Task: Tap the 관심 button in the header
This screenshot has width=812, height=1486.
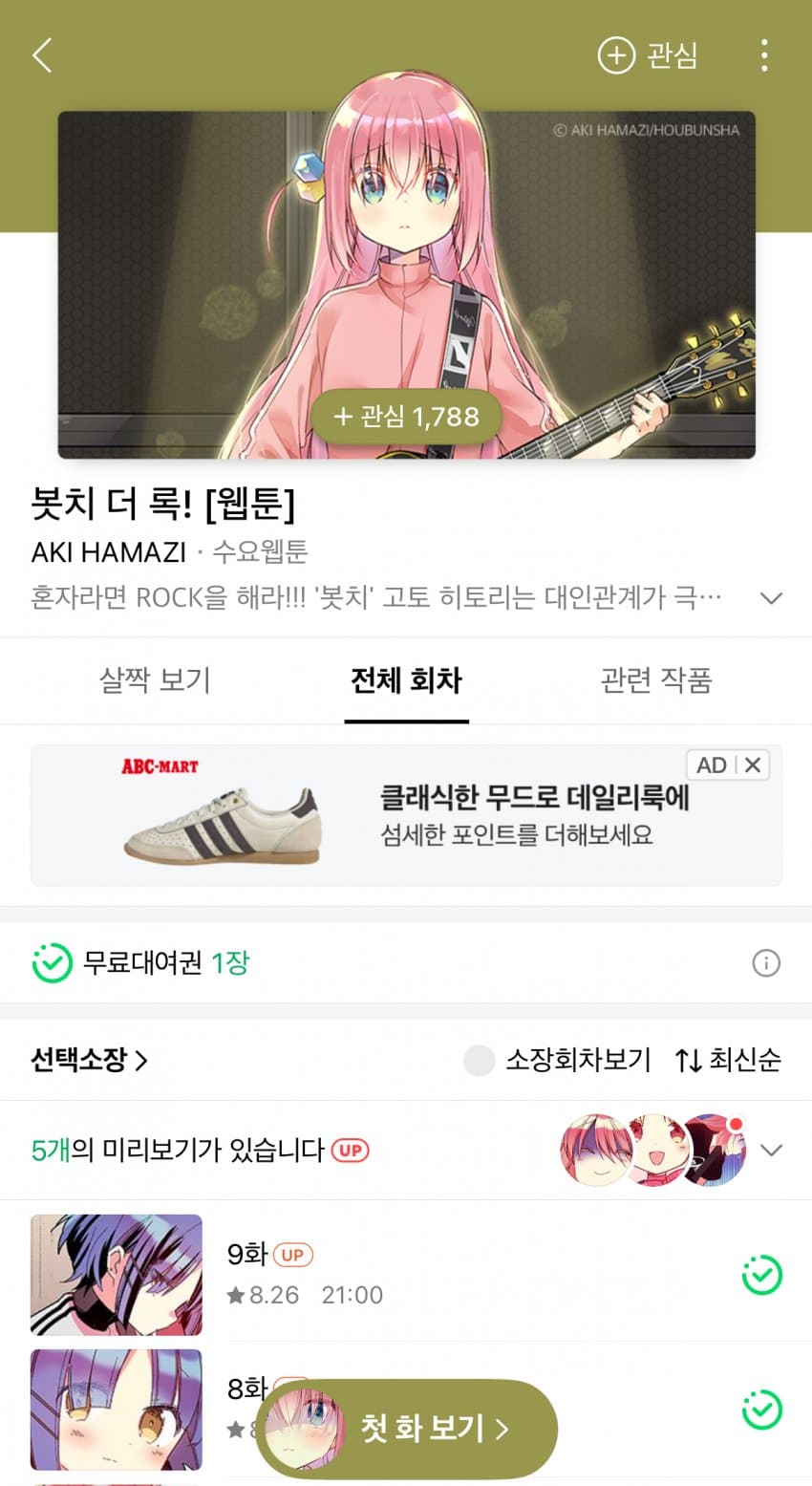Action: [x=648, y=55]
